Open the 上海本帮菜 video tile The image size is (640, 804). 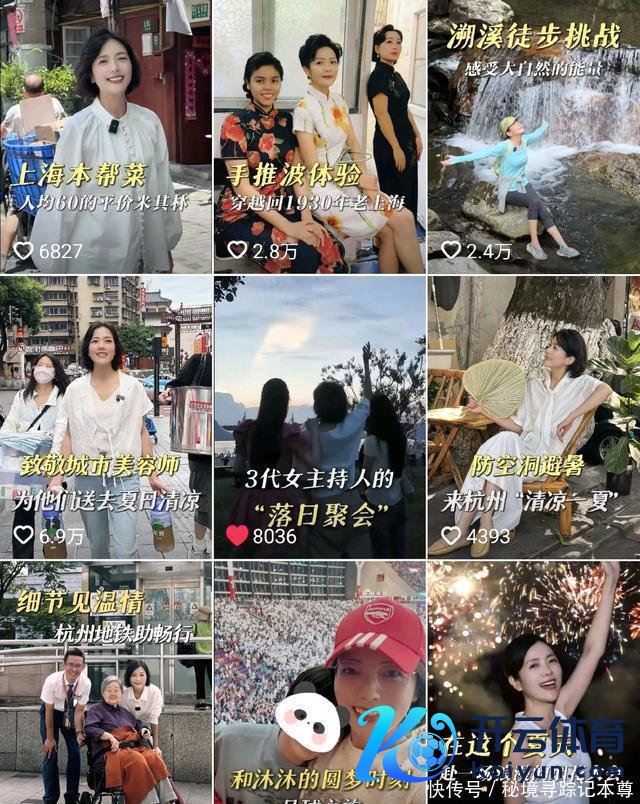click(x=105, y=135)
